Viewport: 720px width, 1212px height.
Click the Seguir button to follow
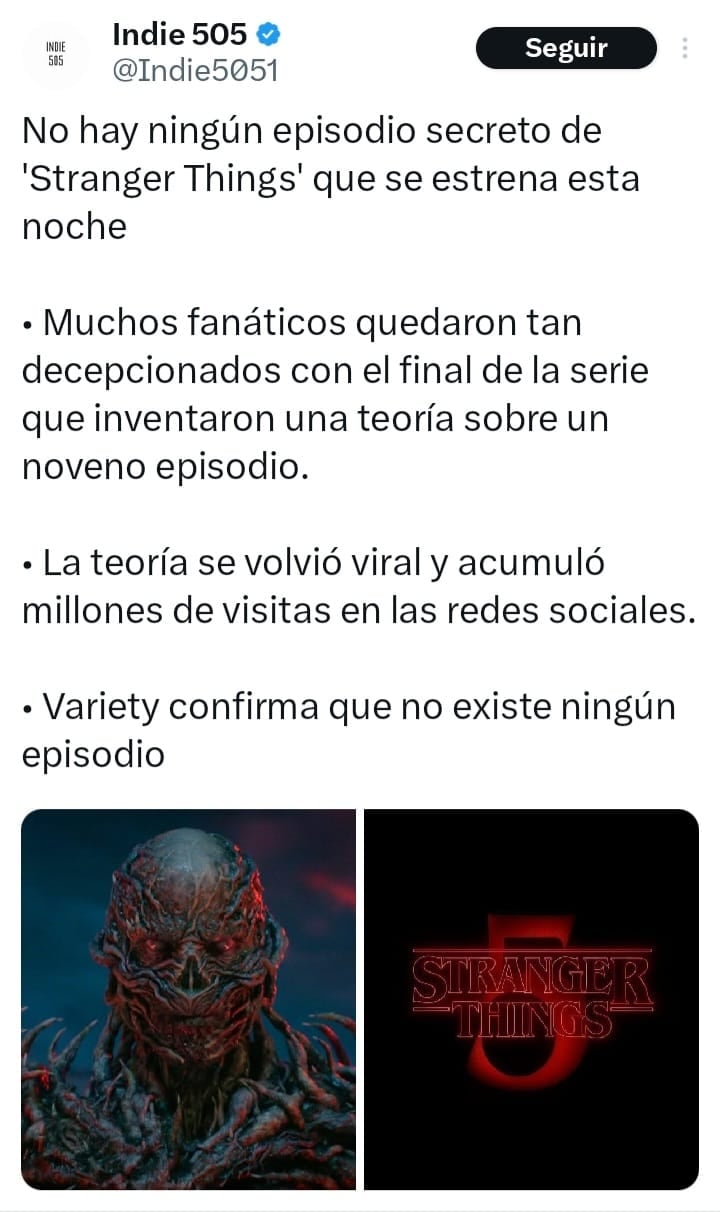coord(566,47)
